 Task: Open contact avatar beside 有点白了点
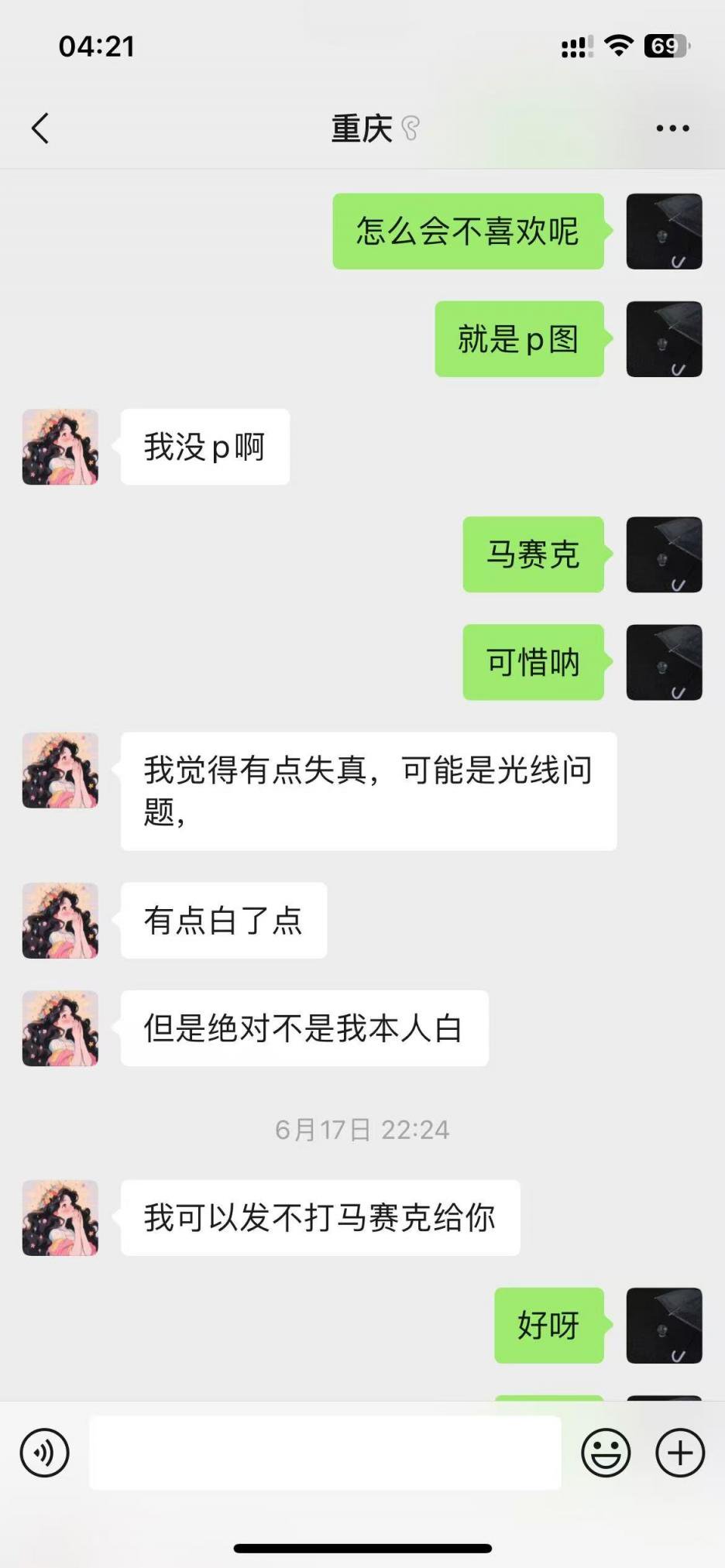coord(60,921)
